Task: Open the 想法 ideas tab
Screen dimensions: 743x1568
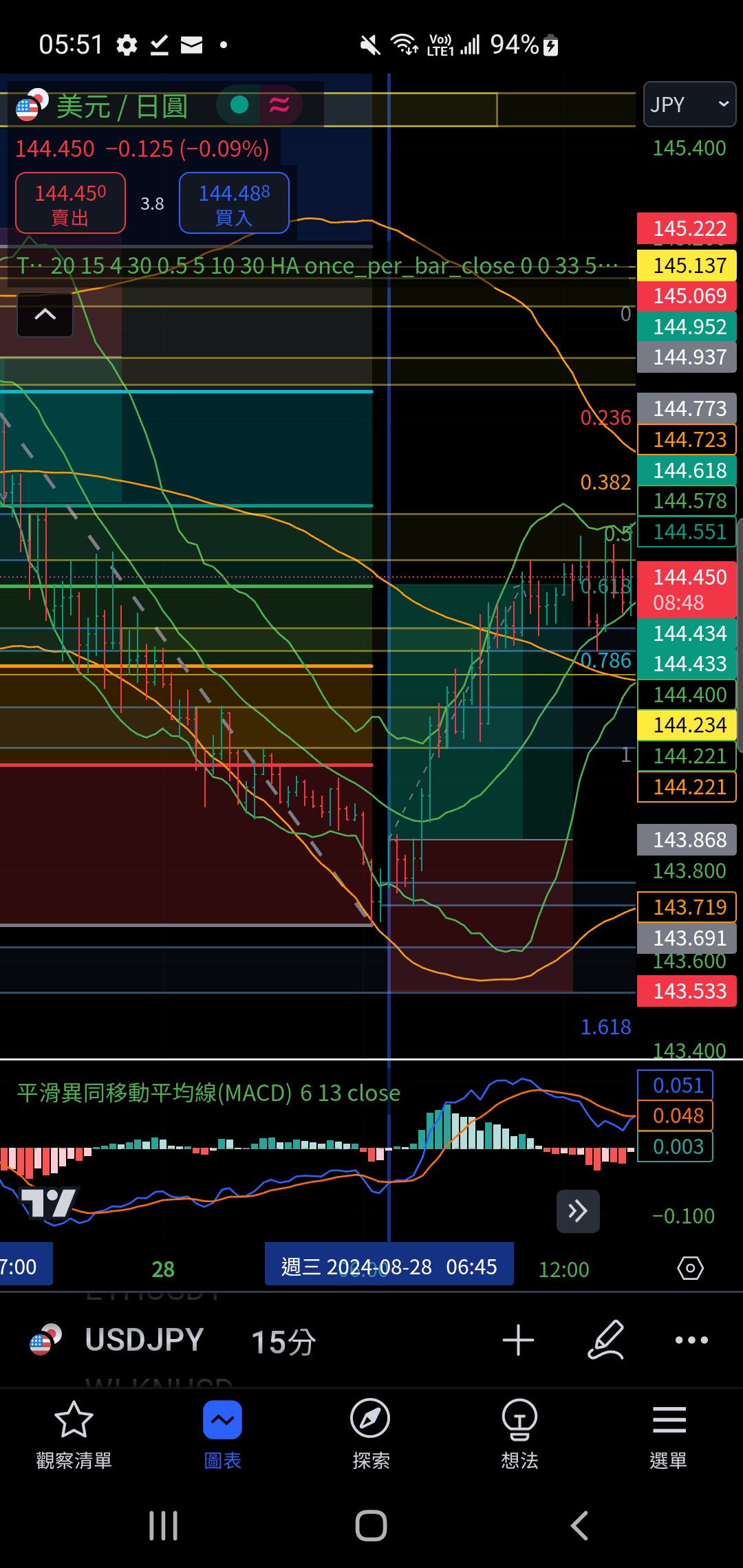Action: [519, 1435]
